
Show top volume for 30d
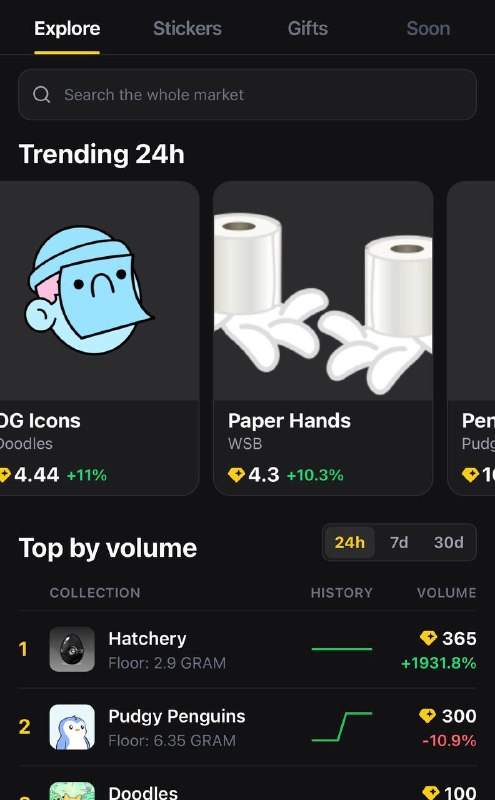tap(449, 542)
